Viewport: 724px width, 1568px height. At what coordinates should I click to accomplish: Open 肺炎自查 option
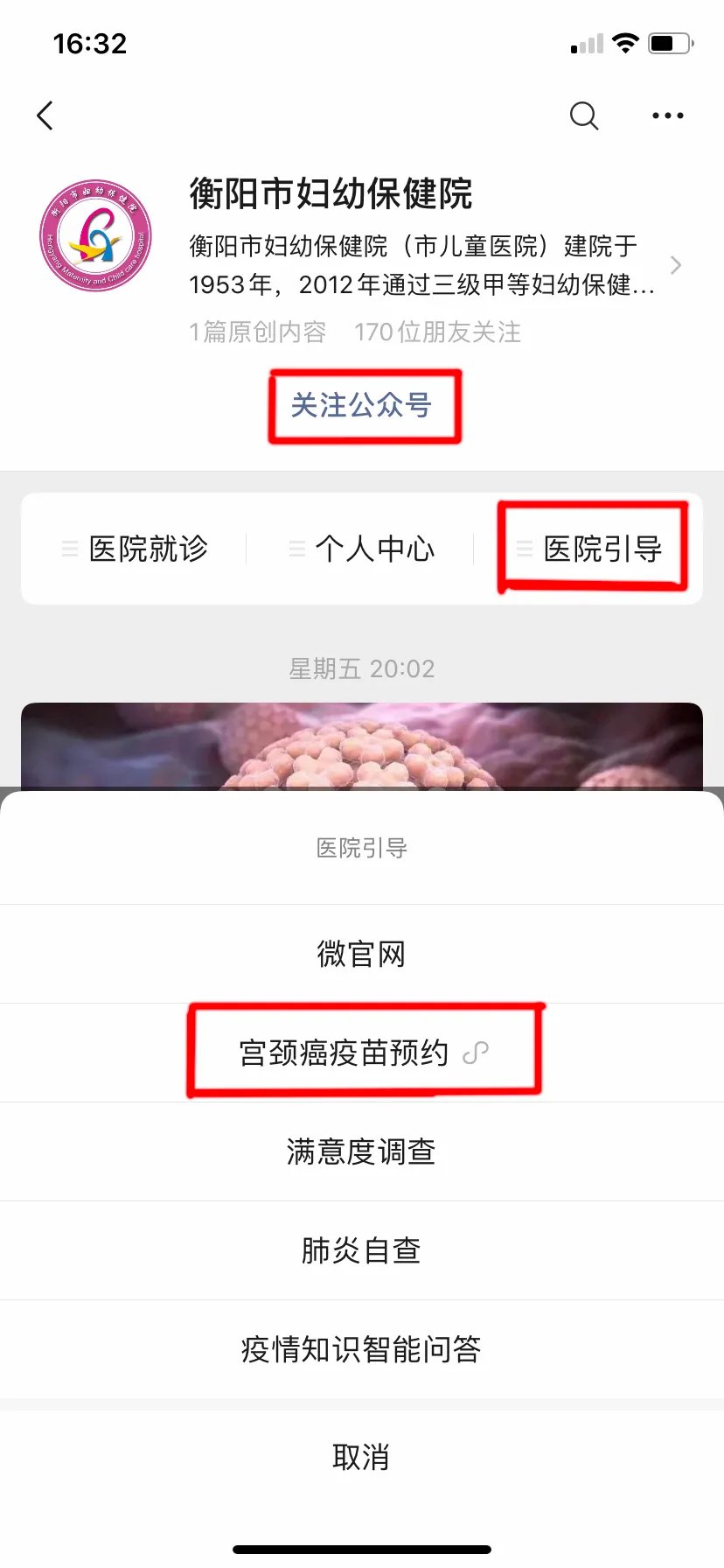coord(361,1250)
